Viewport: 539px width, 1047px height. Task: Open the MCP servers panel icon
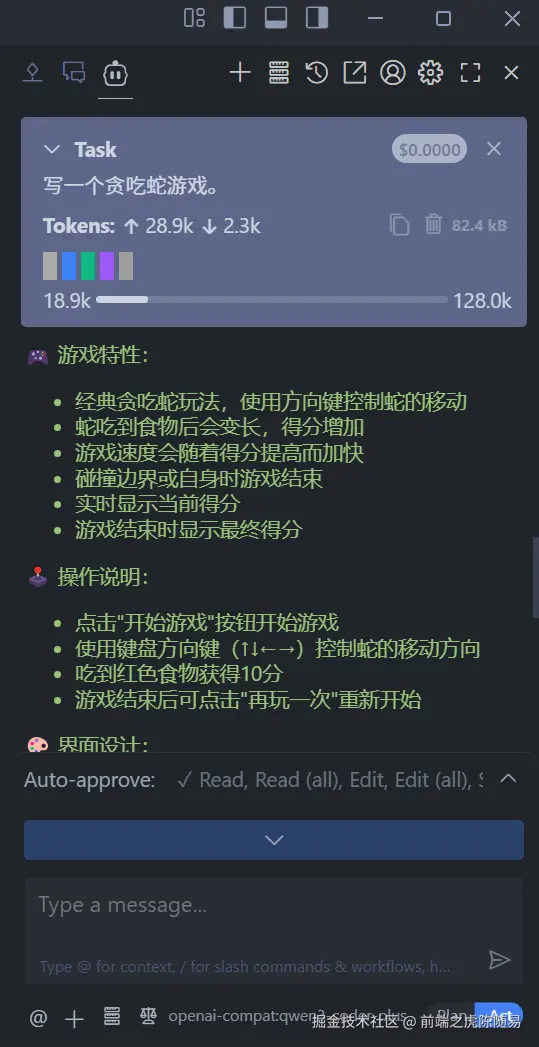coord(279,72)
